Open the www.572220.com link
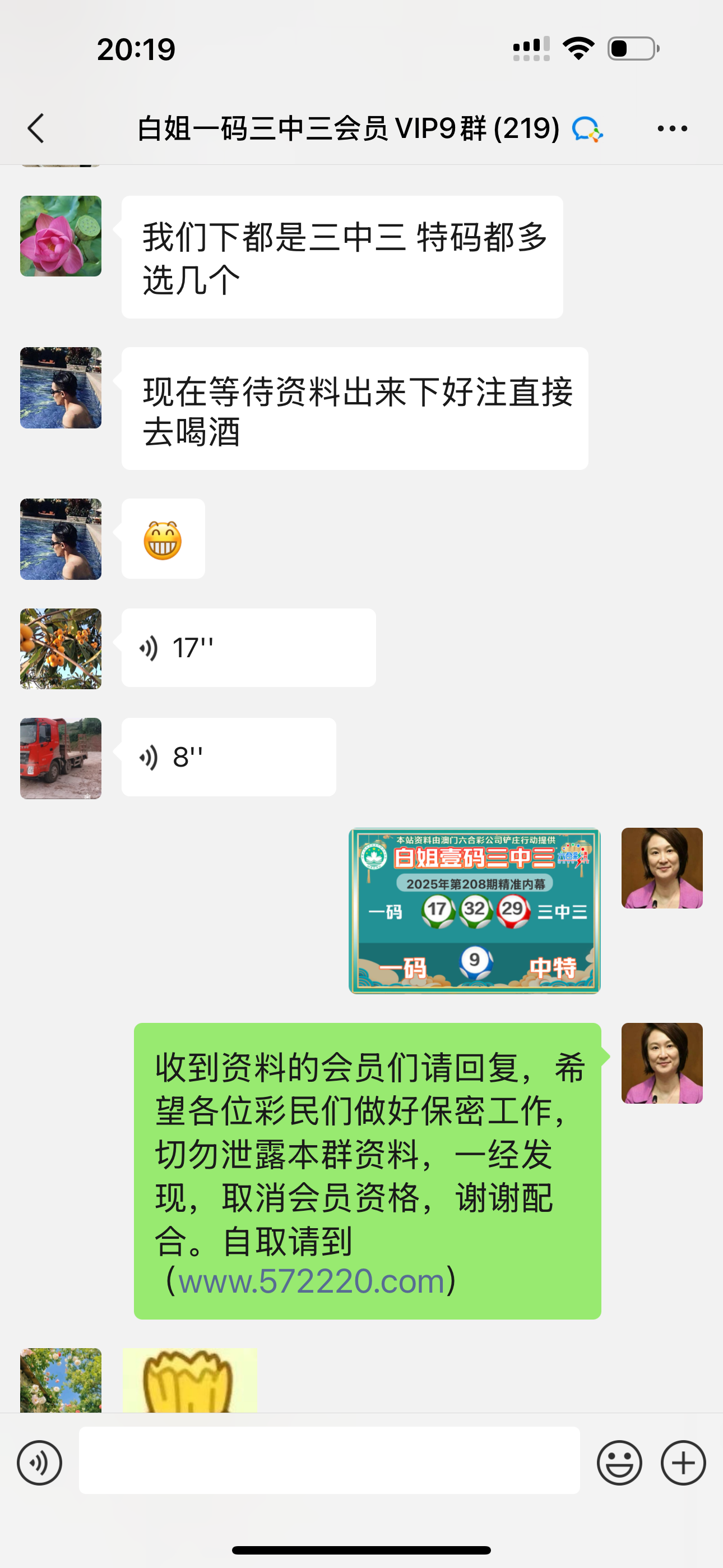This screenshot has height=1568, width=723. [x=311, y=1281]
